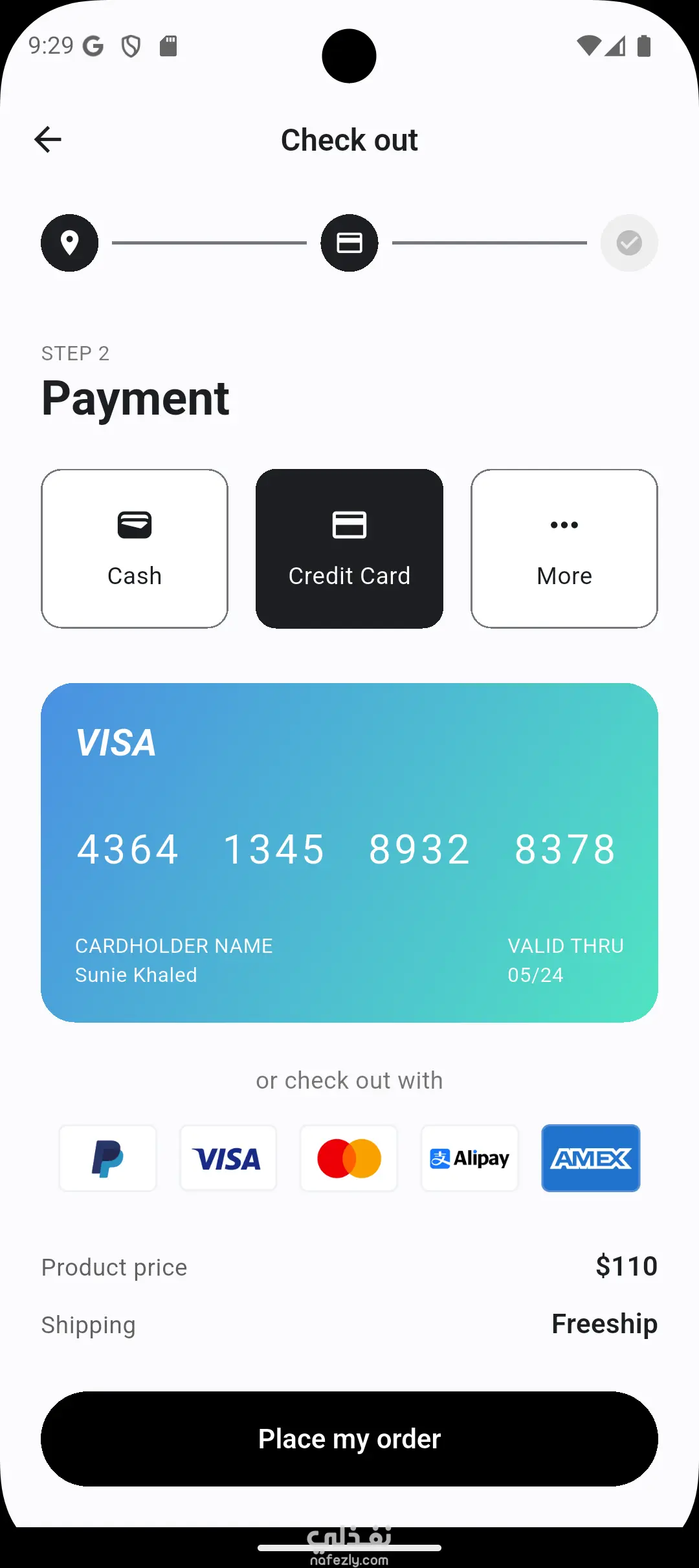Image resolution: width=699 pixels, height=1568 pixels.
Task: Check out with Alipay
Action: [470, 1158]
